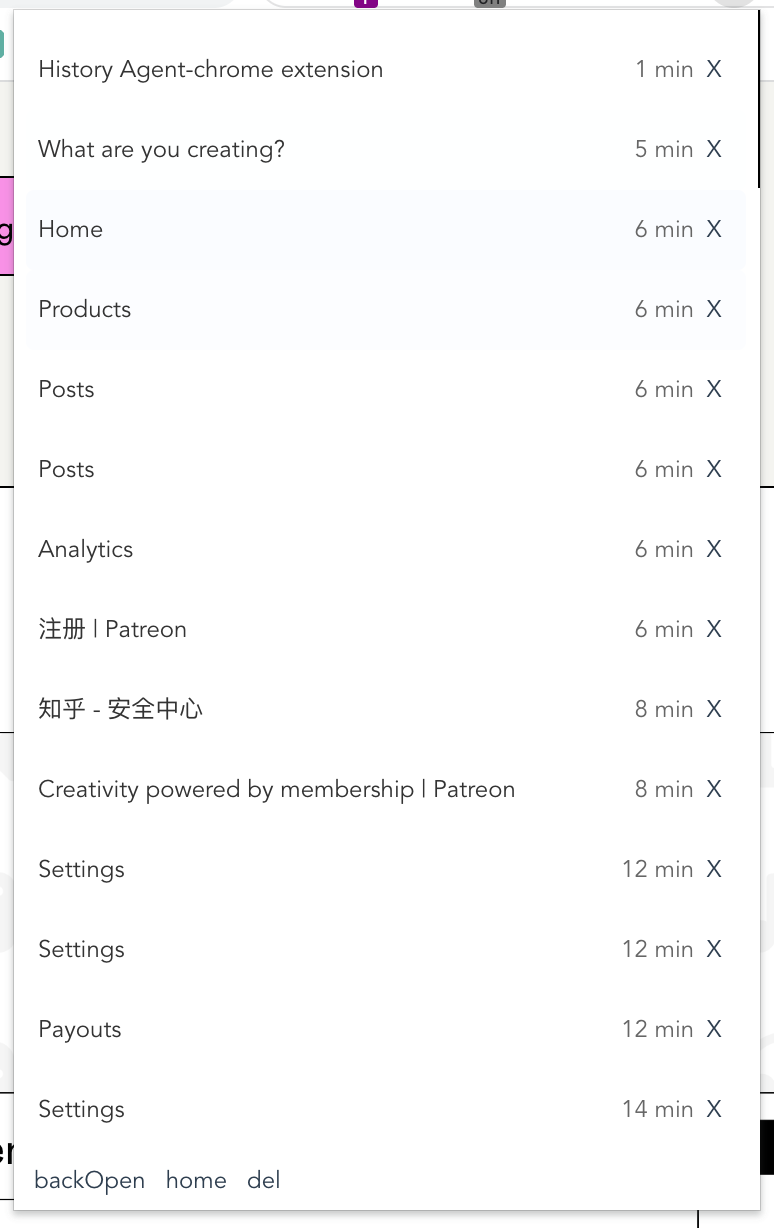Open 'Creativity powered by membership | Patreon' entry
774x1228 pixels.
276,790
